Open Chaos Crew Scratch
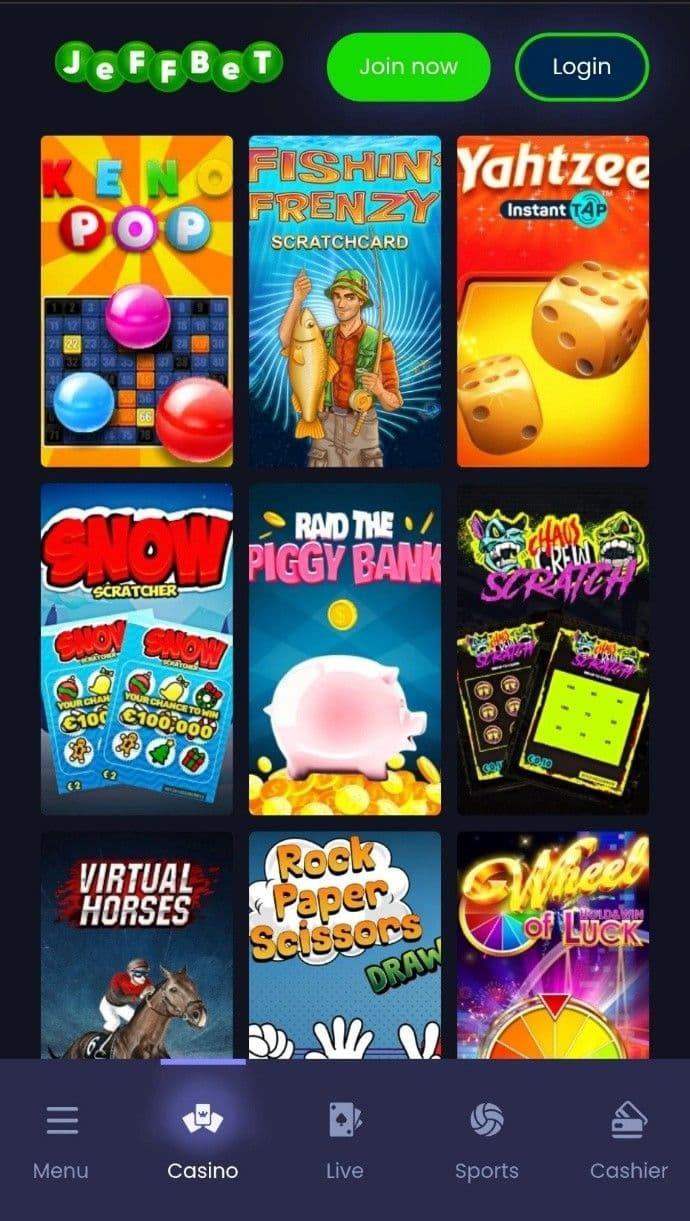Screen dimensions: 690x1221 point(553,649)
